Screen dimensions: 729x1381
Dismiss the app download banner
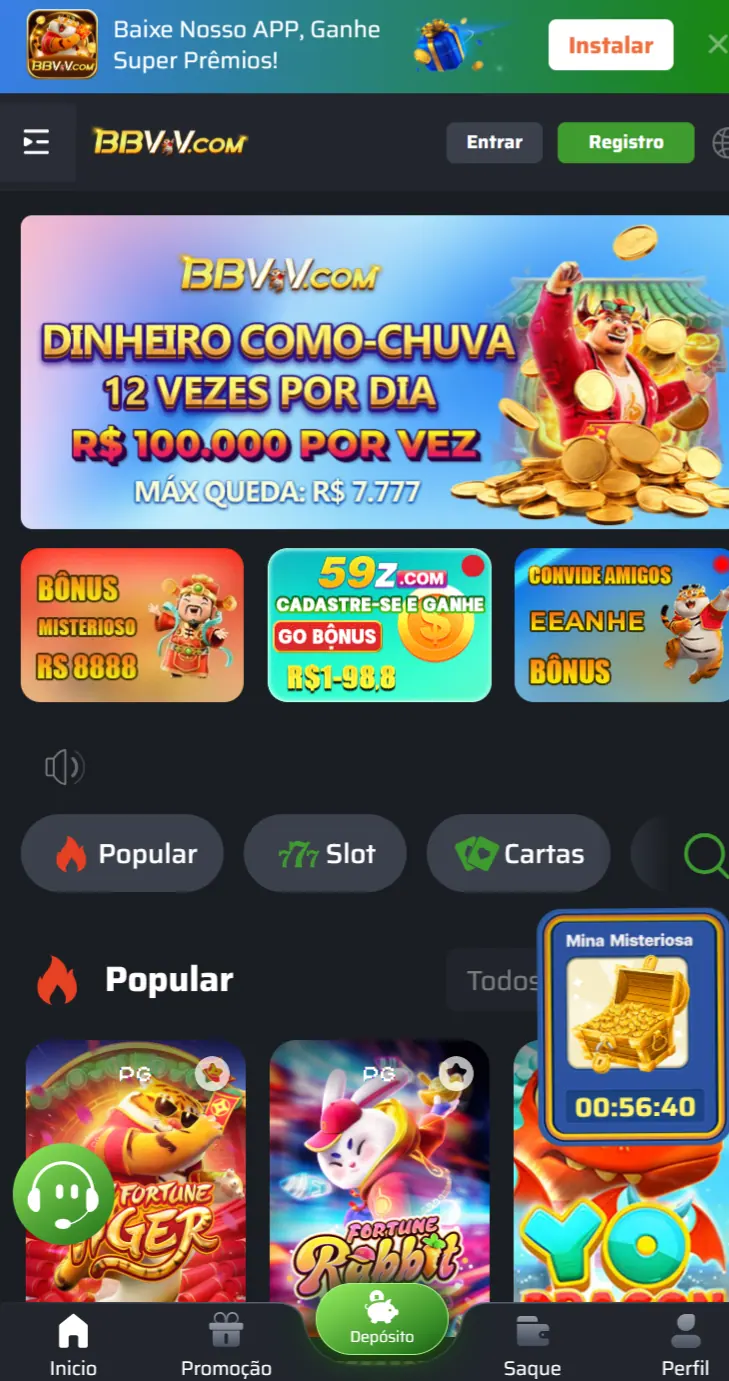click(716, 44)
